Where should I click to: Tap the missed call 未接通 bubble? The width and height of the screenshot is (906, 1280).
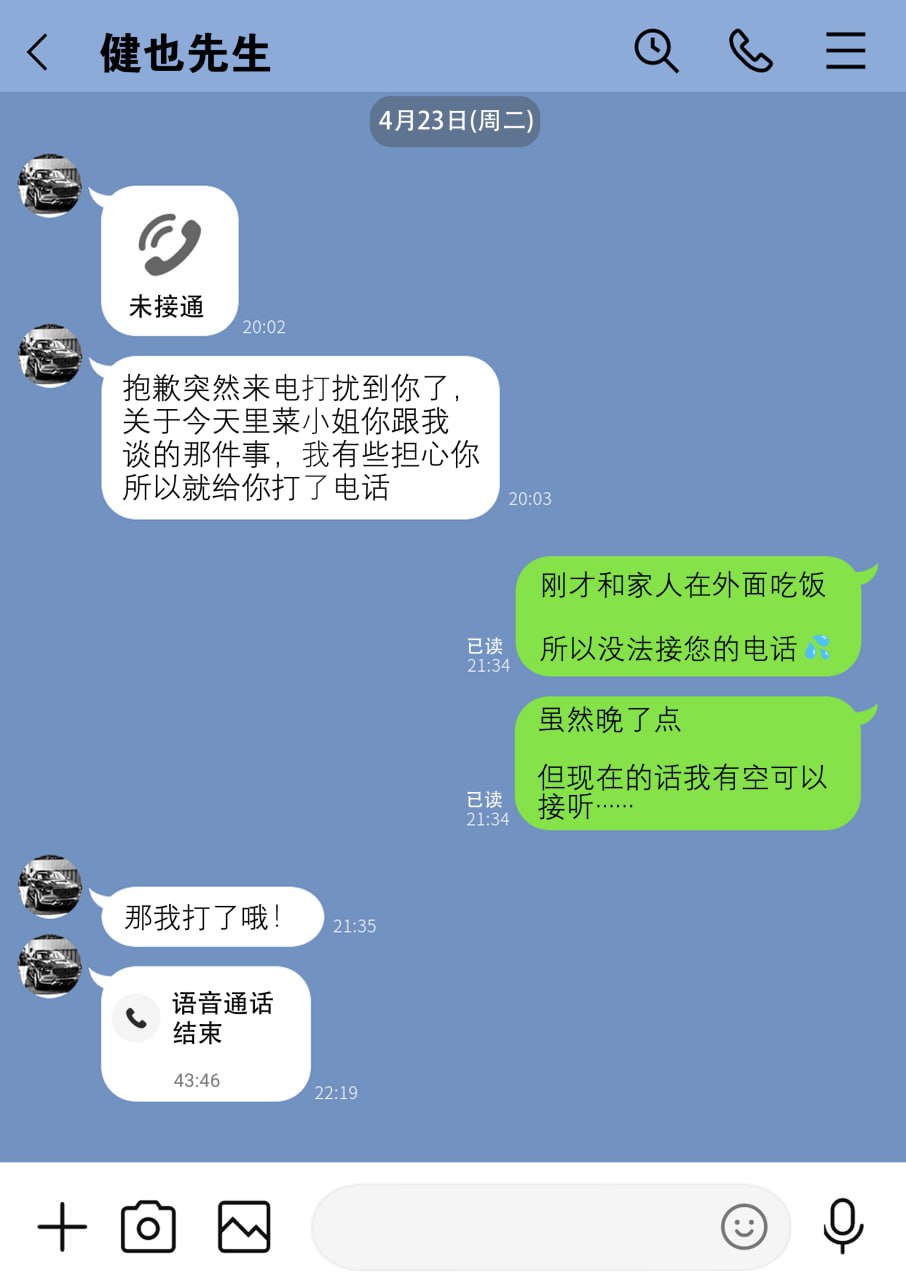pos(168,260)
